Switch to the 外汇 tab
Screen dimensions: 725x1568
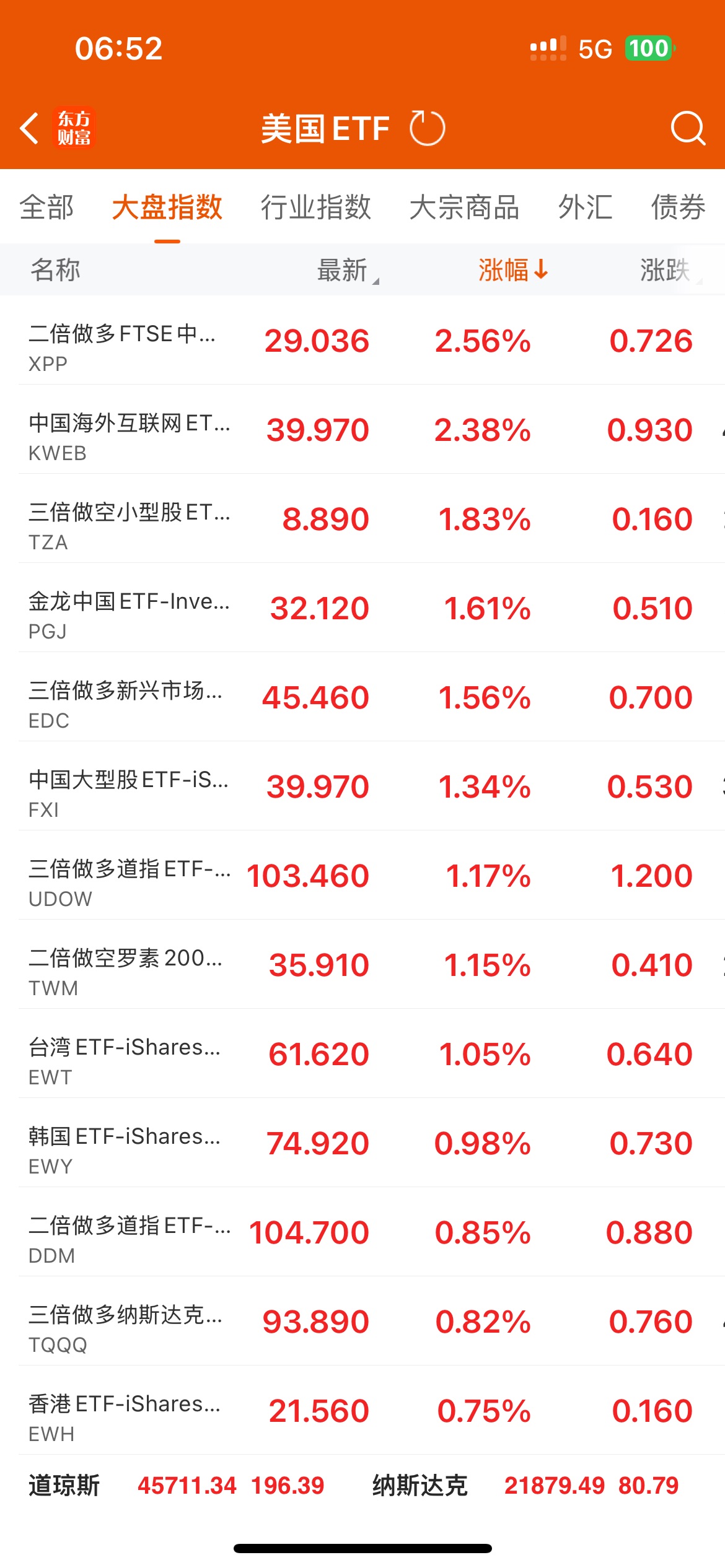click(x=585, y=207)
